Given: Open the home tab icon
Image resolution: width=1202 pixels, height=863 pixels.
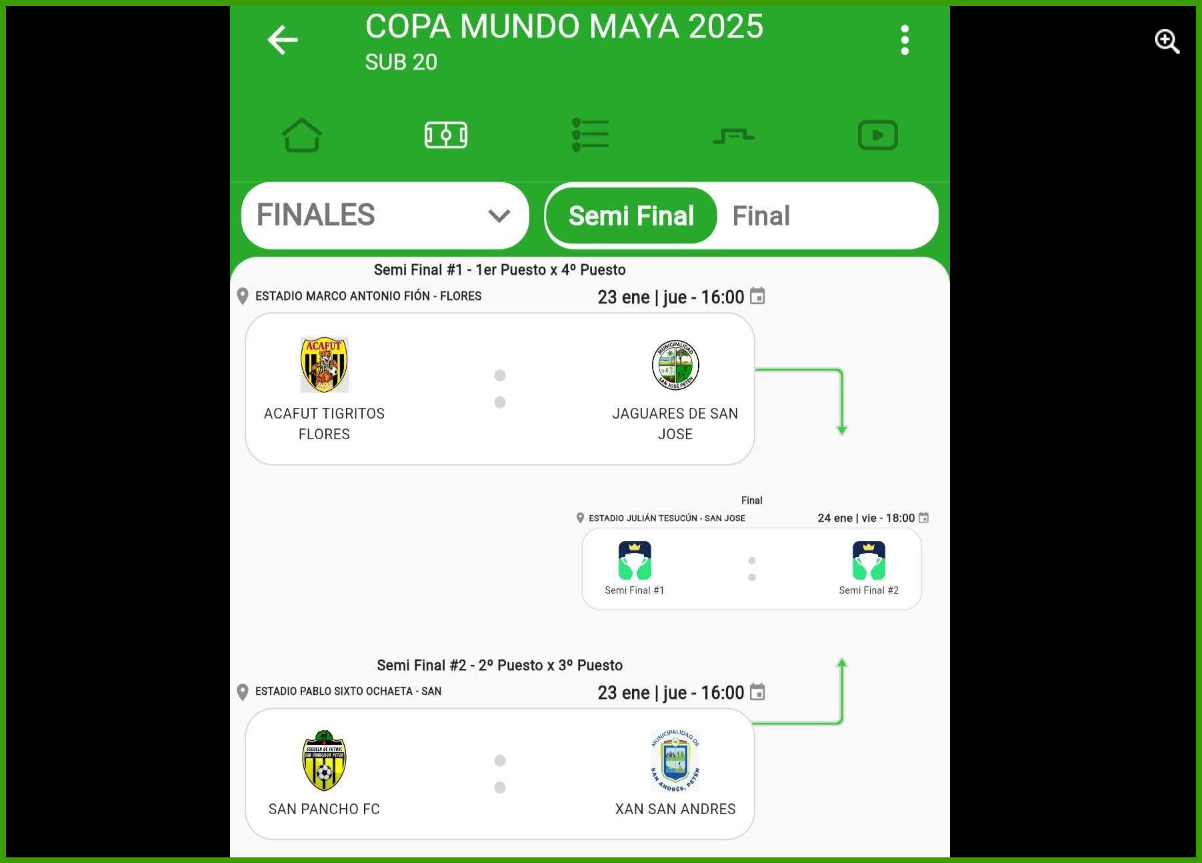Looking at the screenshot, I should (x=302, y=135).
